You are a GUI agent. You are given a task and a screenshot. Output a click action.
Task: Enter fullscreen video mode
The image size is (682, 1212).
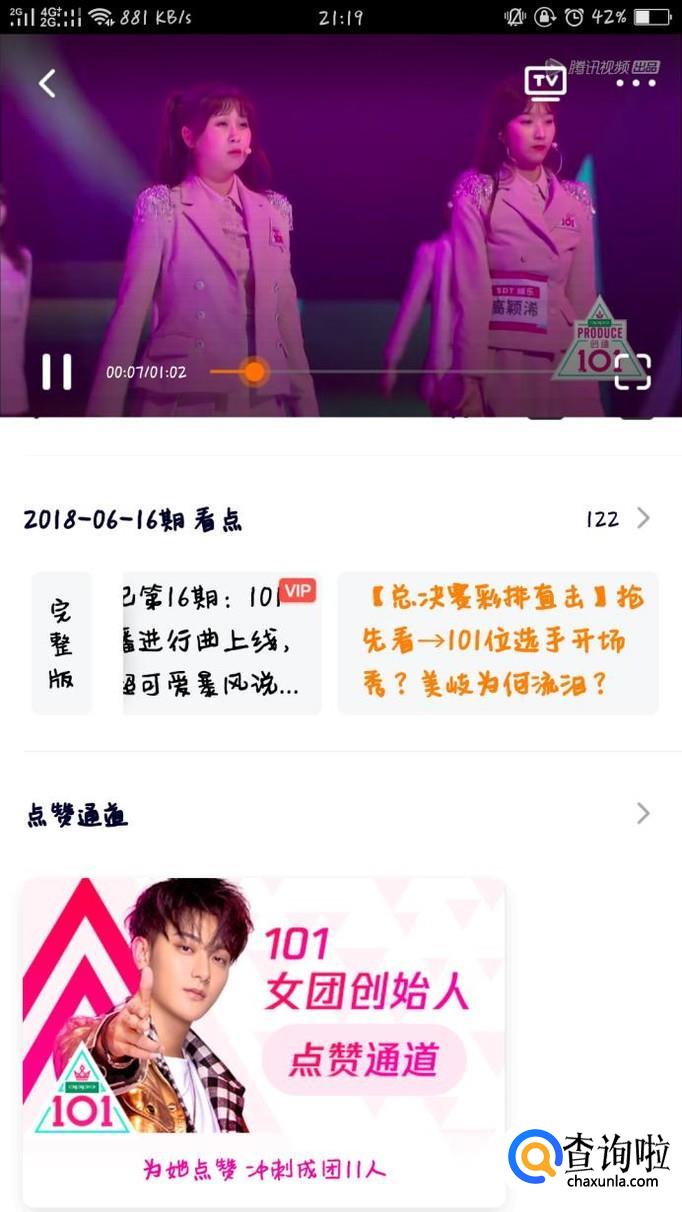pyautogui.click(x=632, y=371)
